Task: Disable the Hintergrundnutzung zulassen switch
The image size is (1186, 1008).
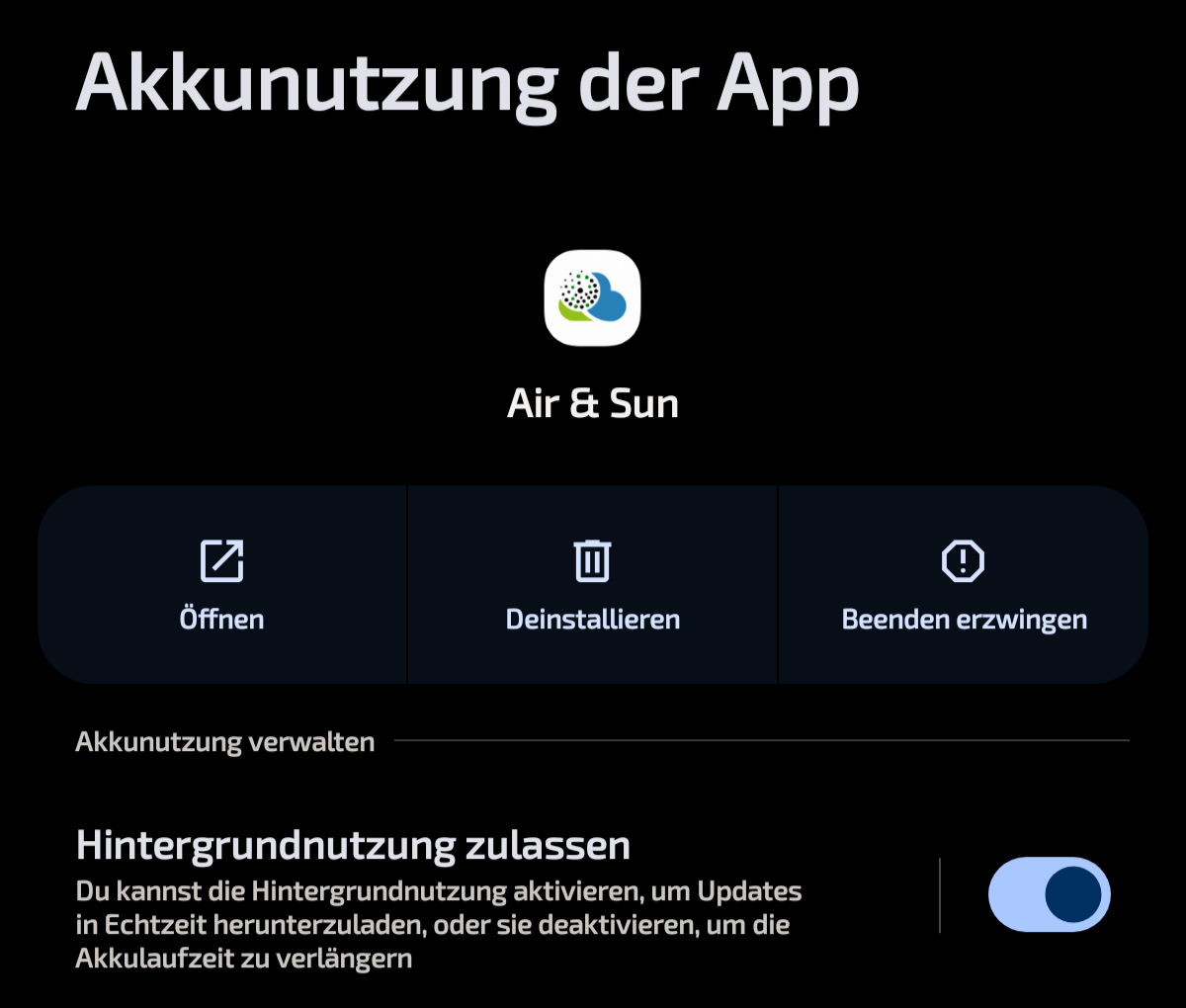Action: [1049, 894]
